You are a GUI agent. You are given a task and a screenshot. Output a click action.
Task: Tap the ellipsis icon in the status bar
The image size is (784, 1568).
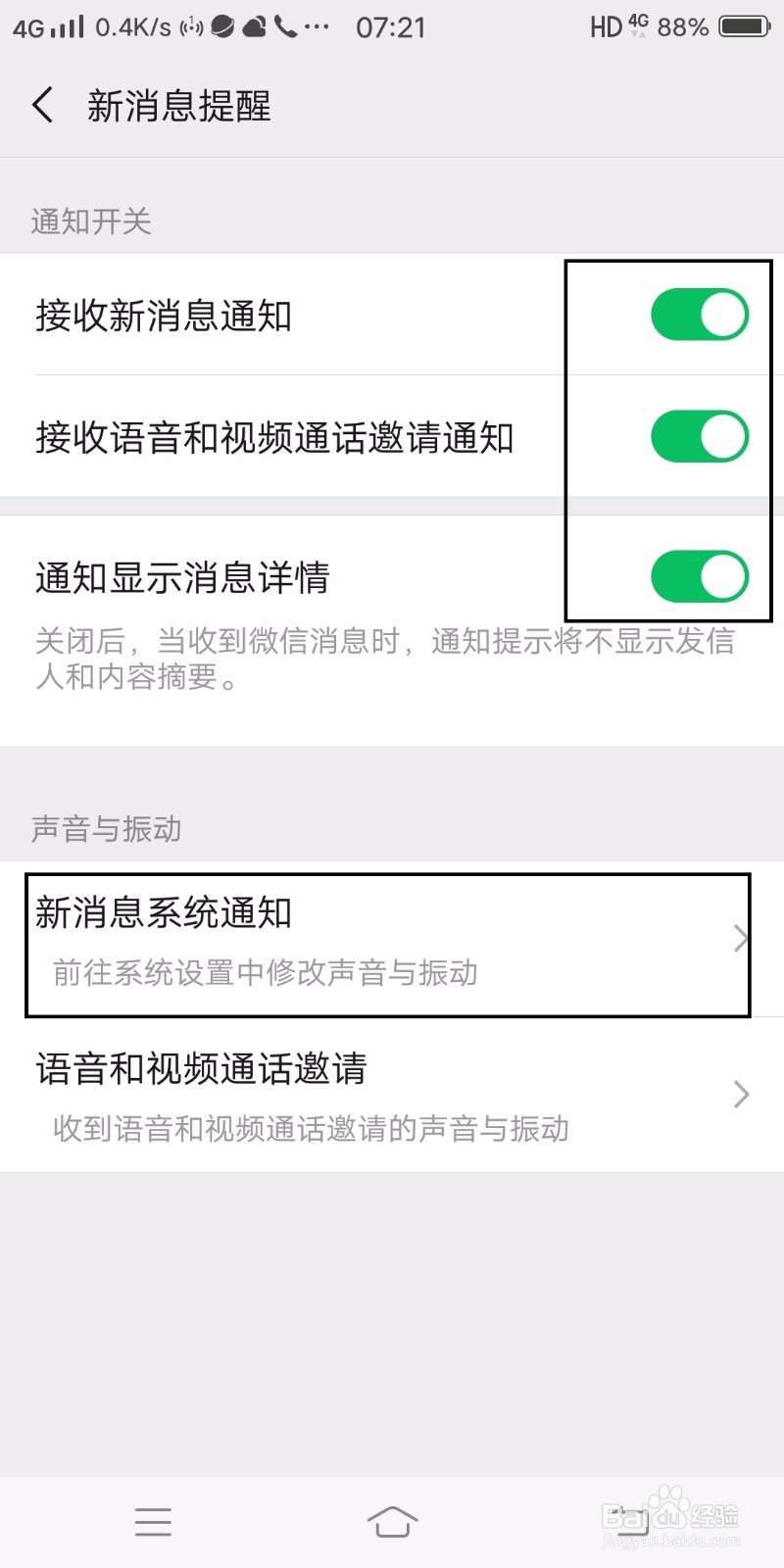coord(316,26)
